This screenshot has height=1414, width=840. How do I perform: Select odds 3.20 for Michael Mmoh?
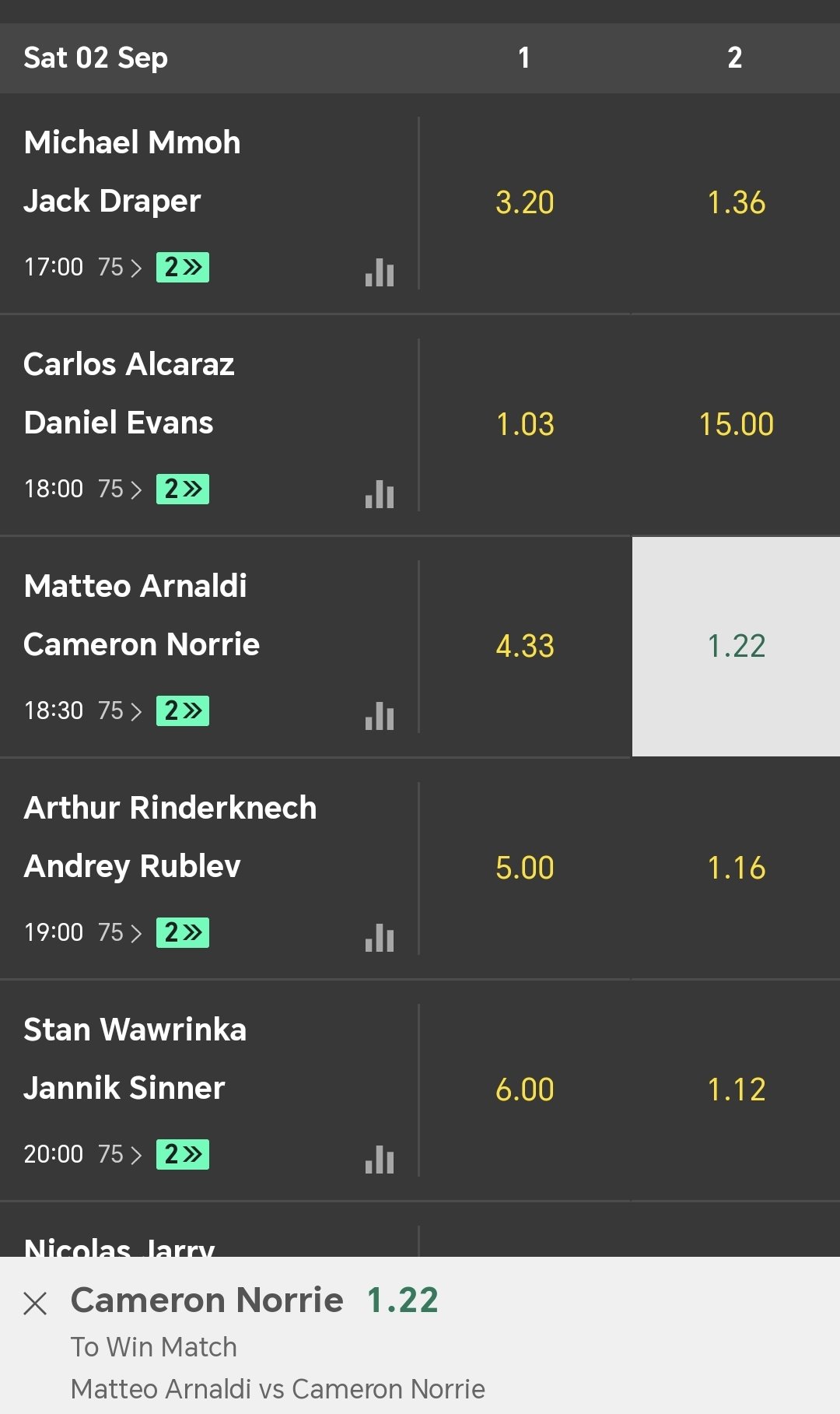525,203
